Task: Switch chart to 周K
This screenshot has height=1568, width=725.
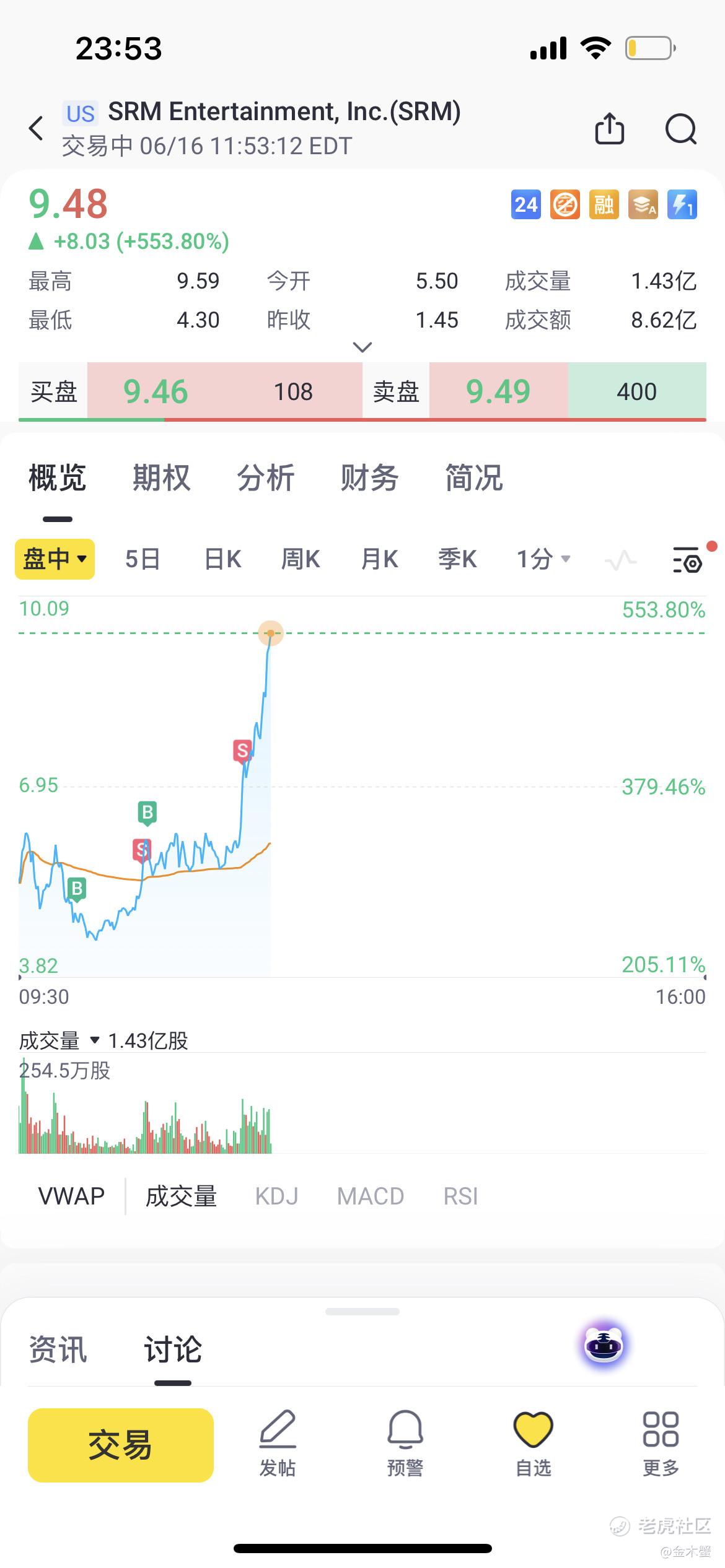Action: pyautogui.click(x=301, y=559)
